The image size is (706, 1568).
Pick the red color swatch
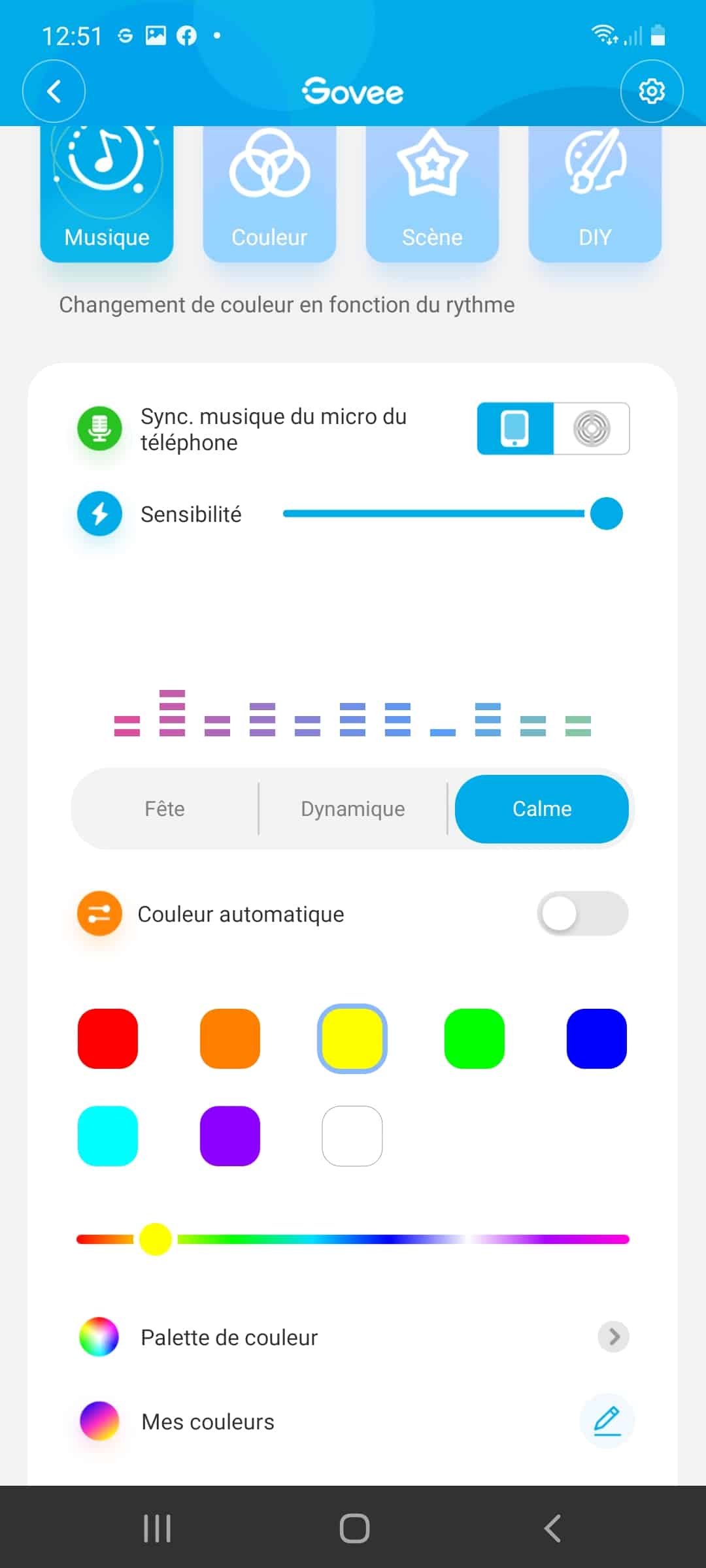pyautogui.click(x=108, y=1039)
